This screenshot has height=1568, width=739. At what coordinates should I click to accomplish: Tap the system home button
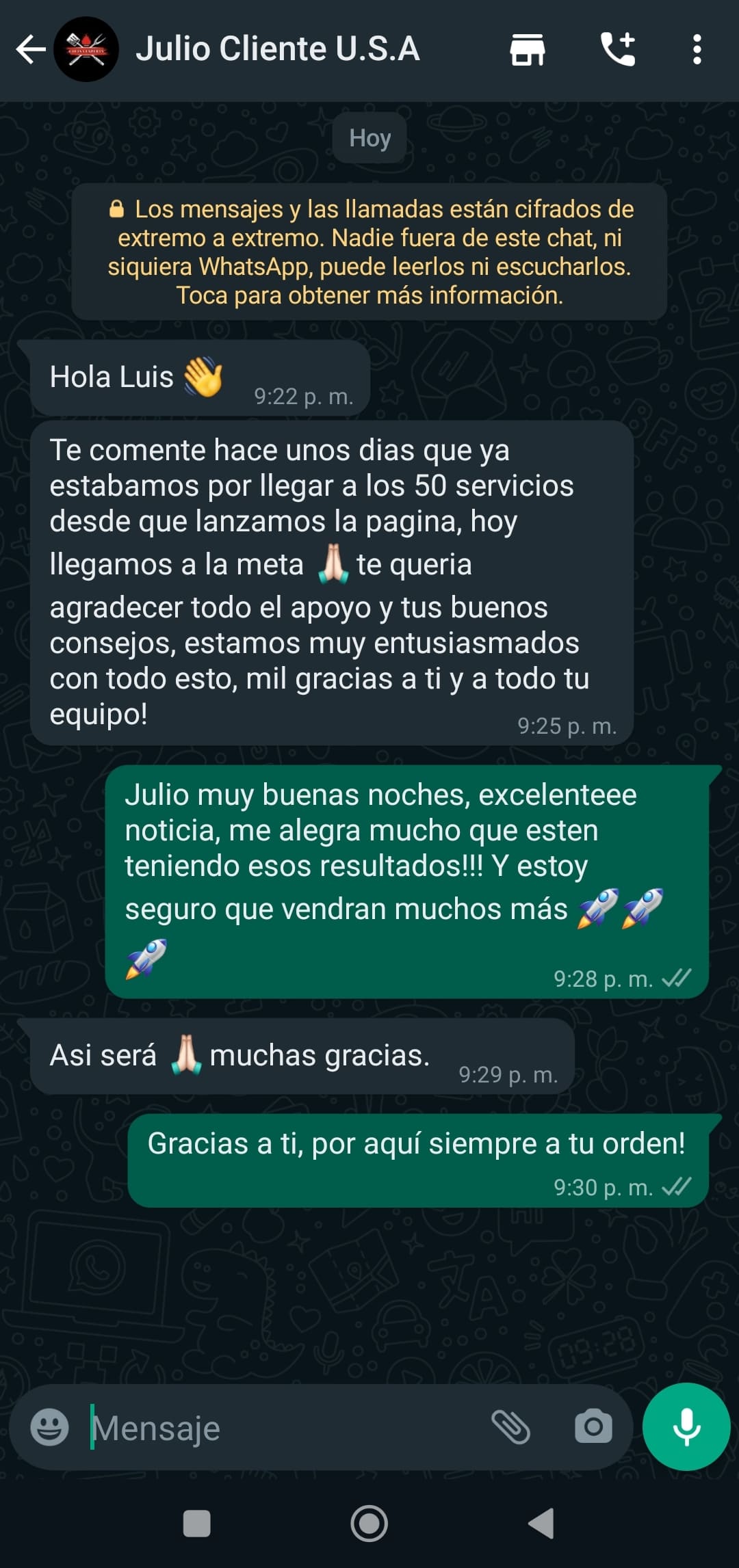click(369, 1524)
